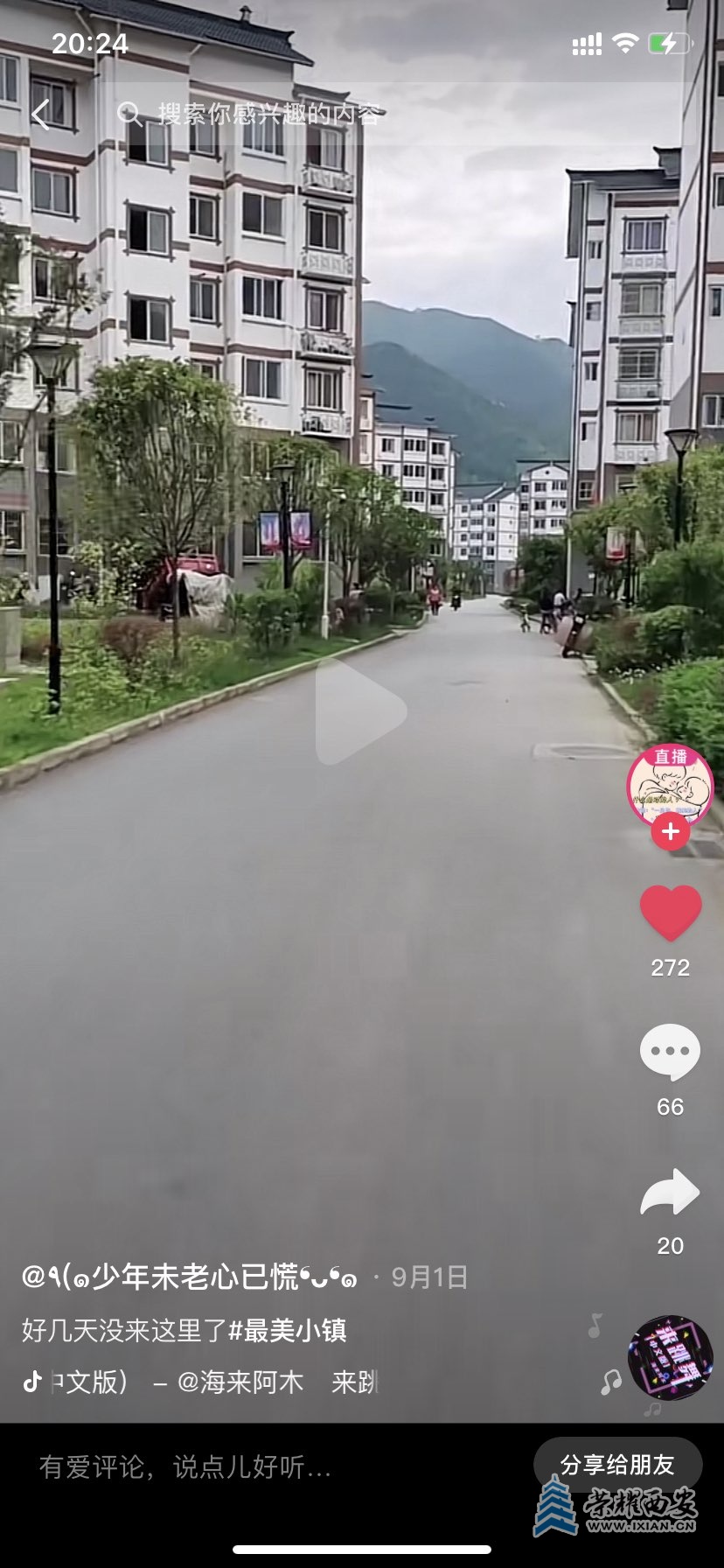Viewport: 724px width, 1568px height.
Task: Tap the 分享给朋友 button
Action: tap(617, 1465)
